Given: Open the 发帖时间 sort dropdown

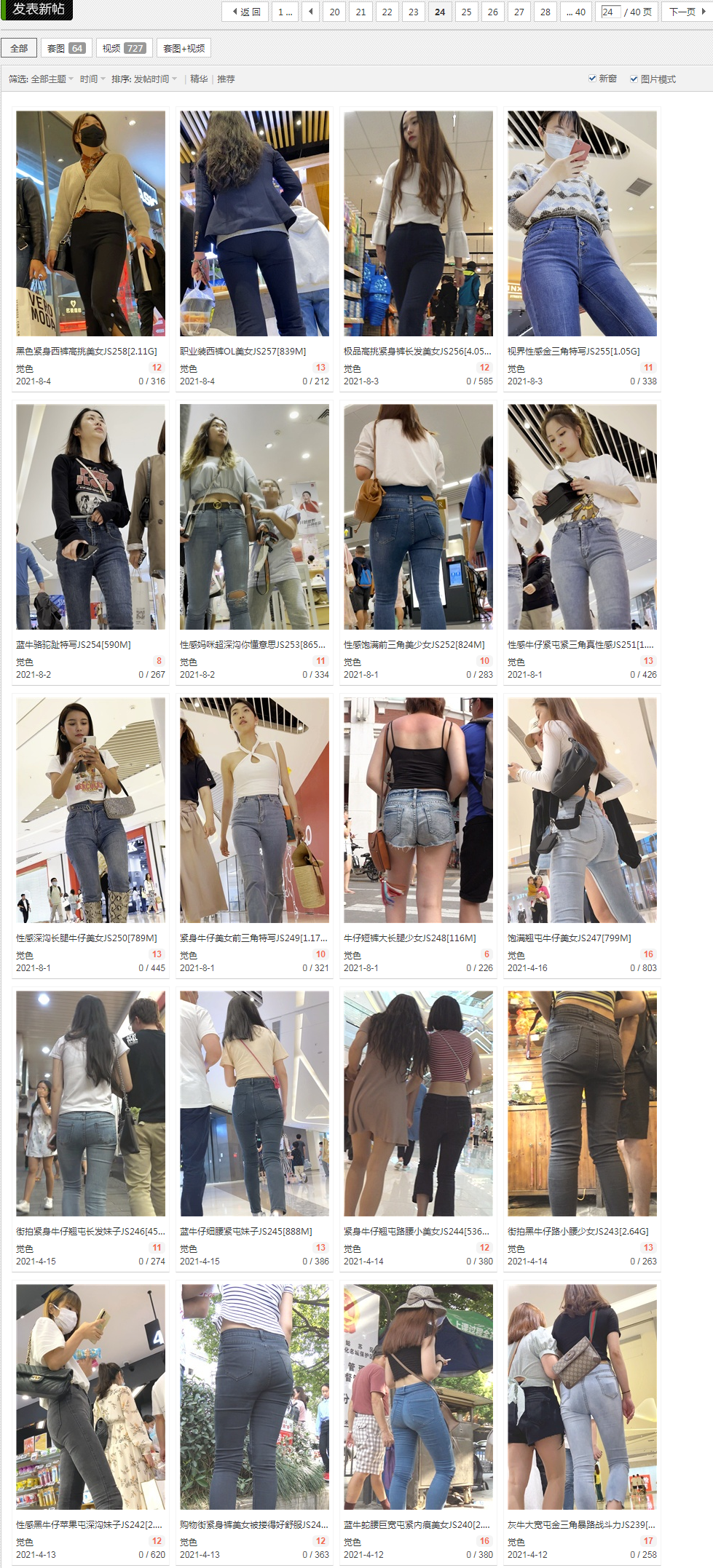Looking at the screenshot, I should pos(154,79).
